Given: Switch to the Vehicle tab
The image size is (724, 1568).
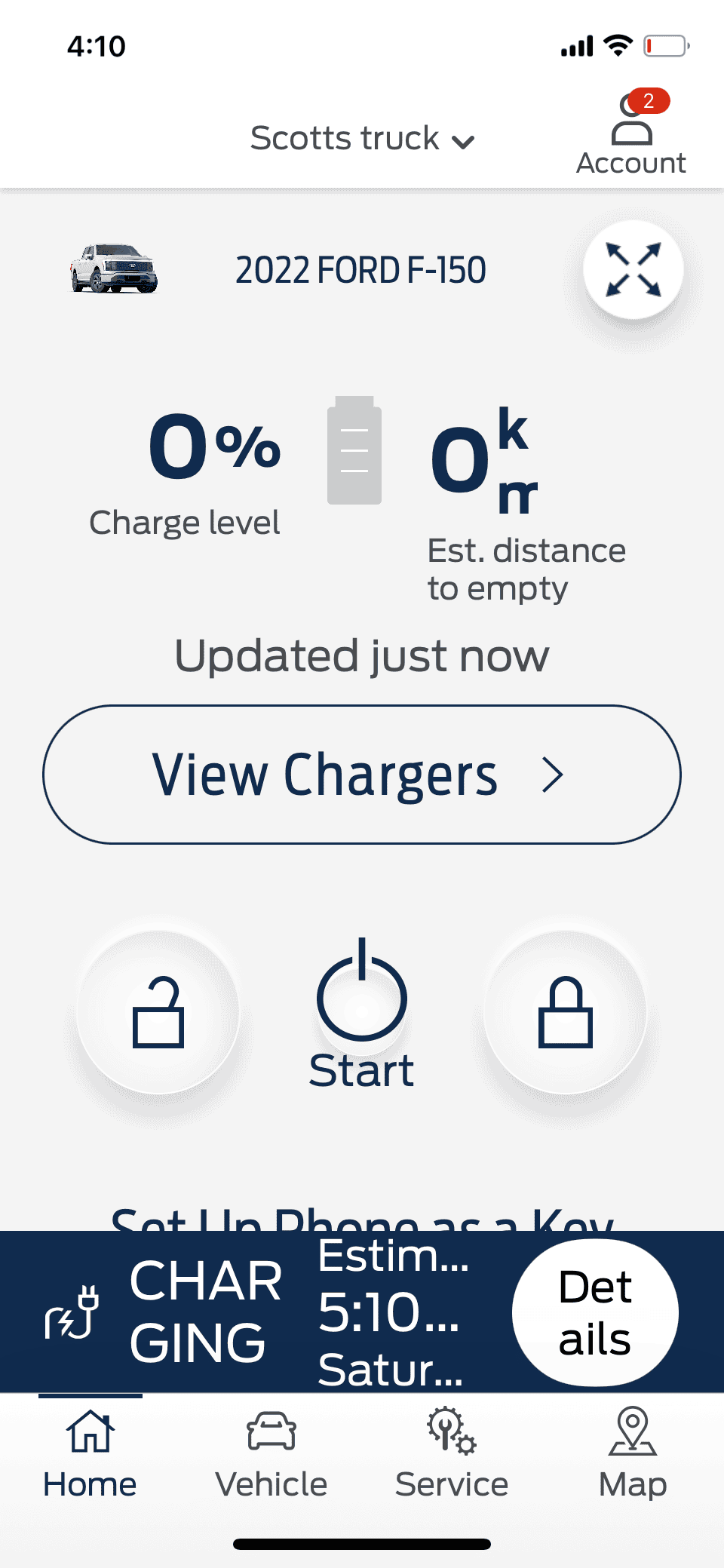Looking at the screenshot, I should [271, 1453].
